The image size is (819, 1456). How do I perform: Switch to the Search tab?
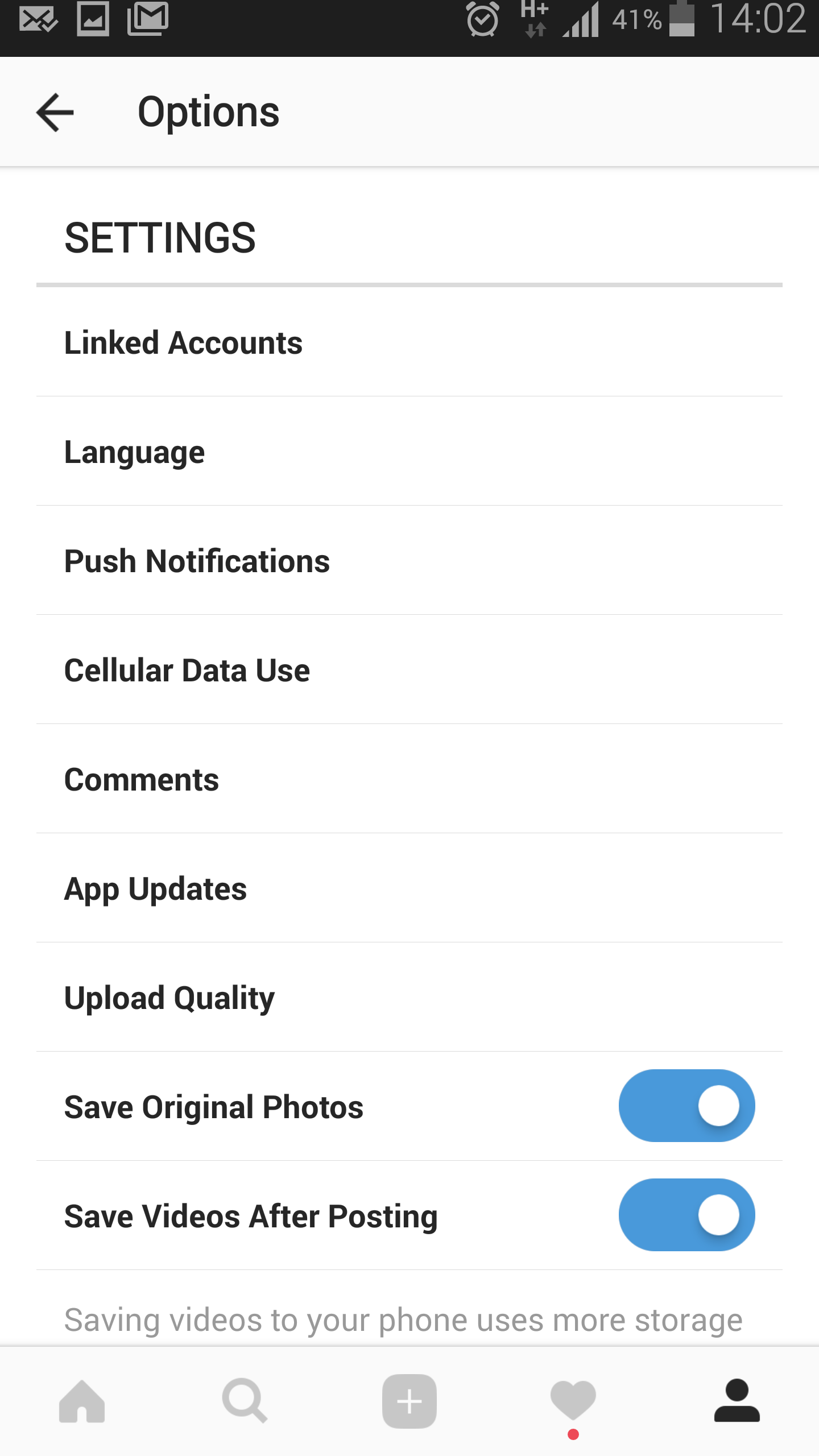pos(245,1401)
